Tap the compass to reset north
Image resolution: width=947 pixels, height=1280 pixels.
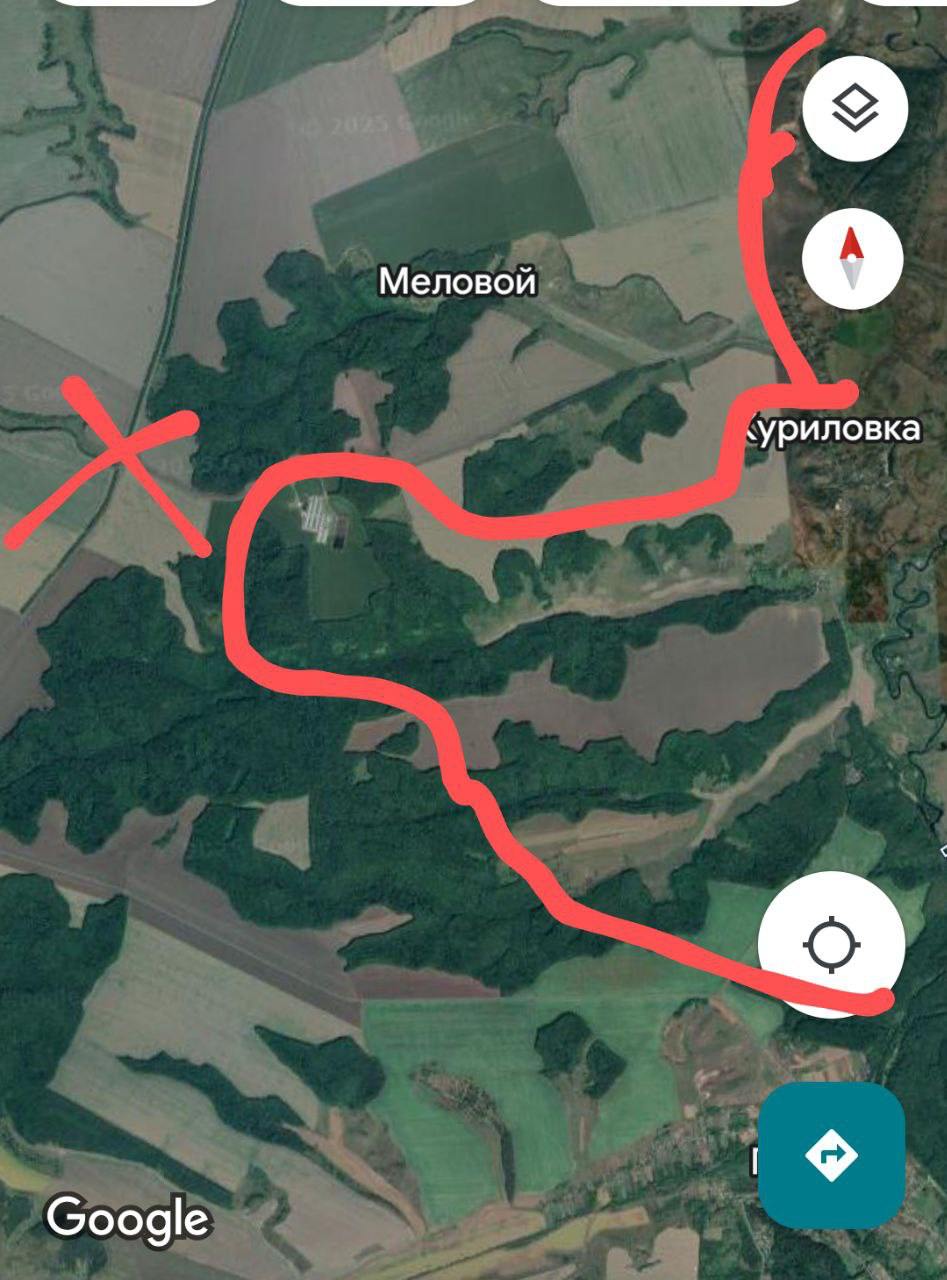[852, 259]
